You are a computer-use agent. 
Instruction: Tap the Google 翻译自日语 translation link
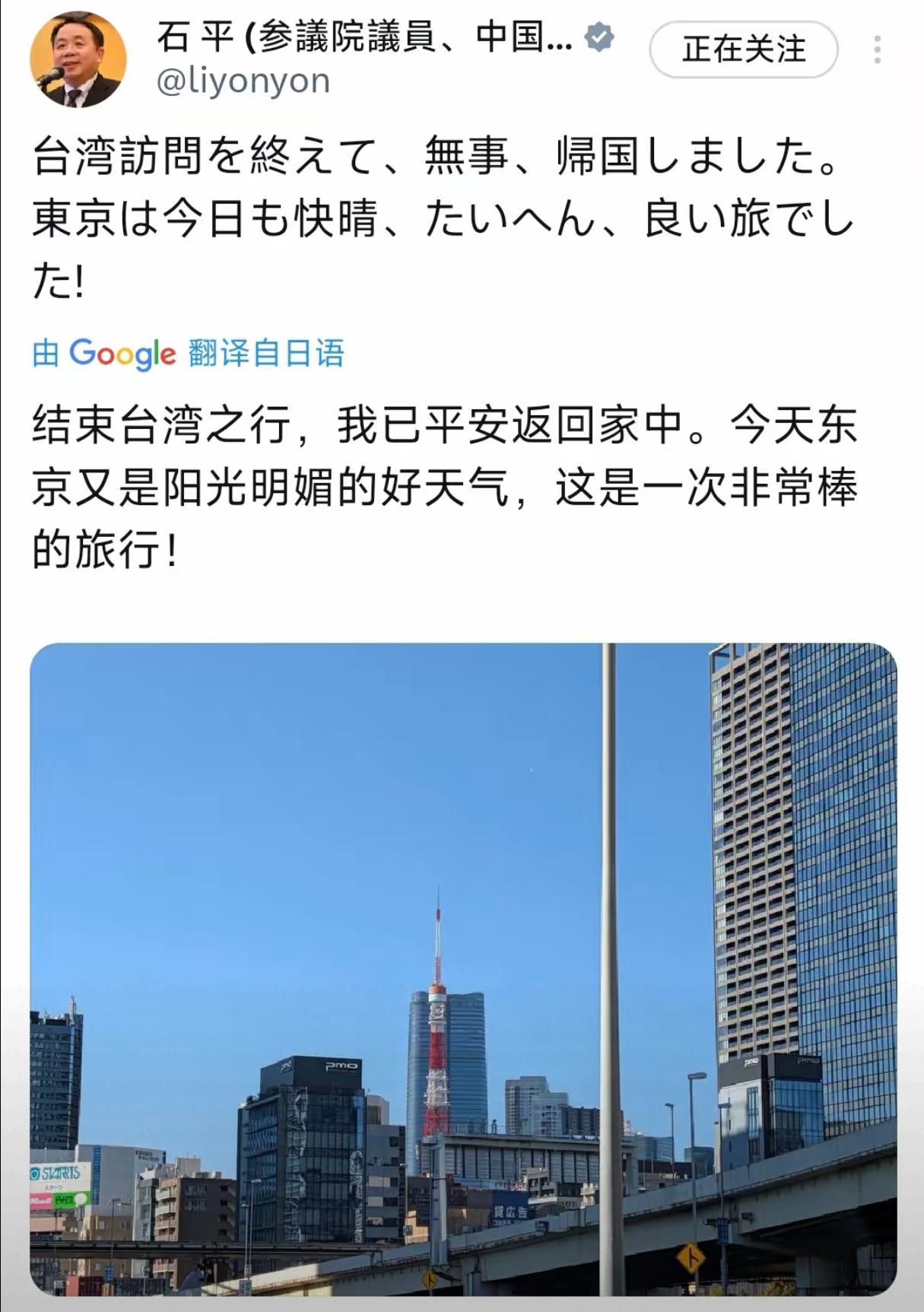coord(189,354)
